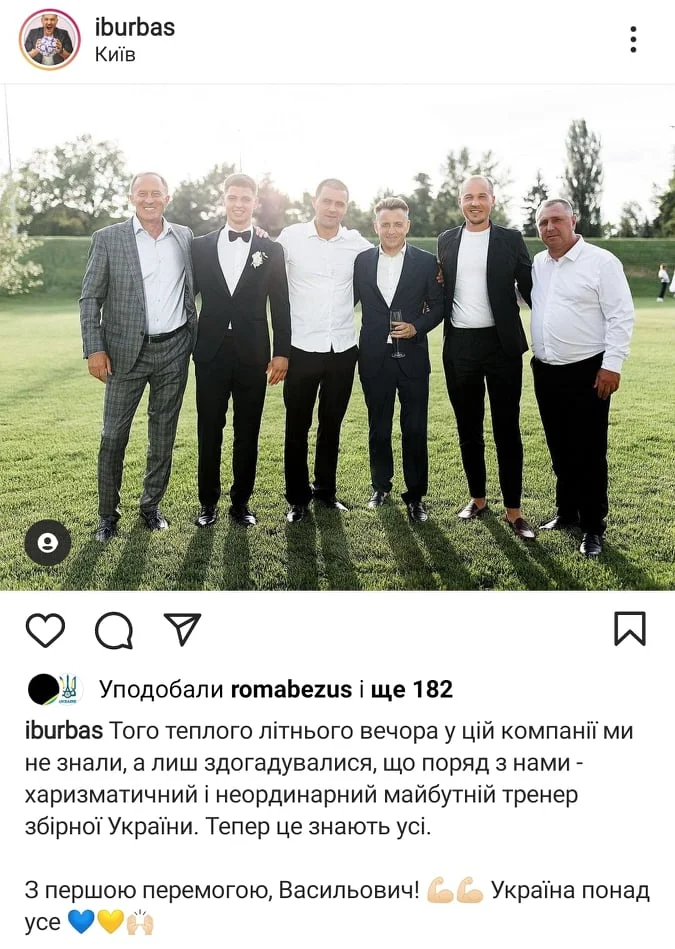Share the post via paper plane

[x=182, y=630]
